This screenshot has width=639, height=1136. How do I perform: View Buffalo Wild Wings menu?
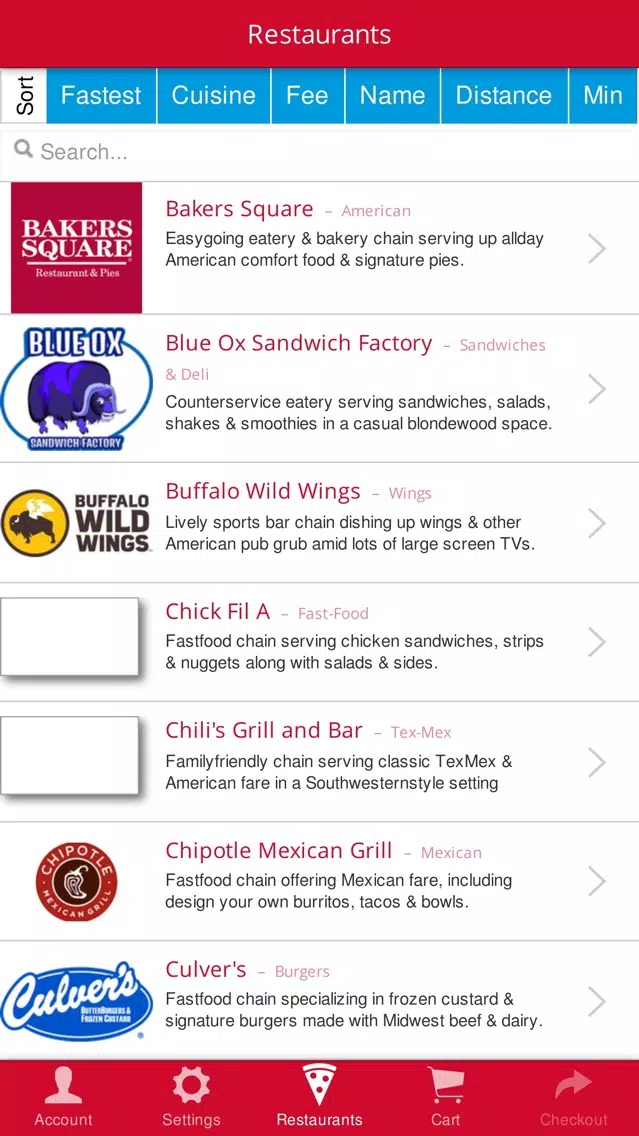(x=320, y=522)
